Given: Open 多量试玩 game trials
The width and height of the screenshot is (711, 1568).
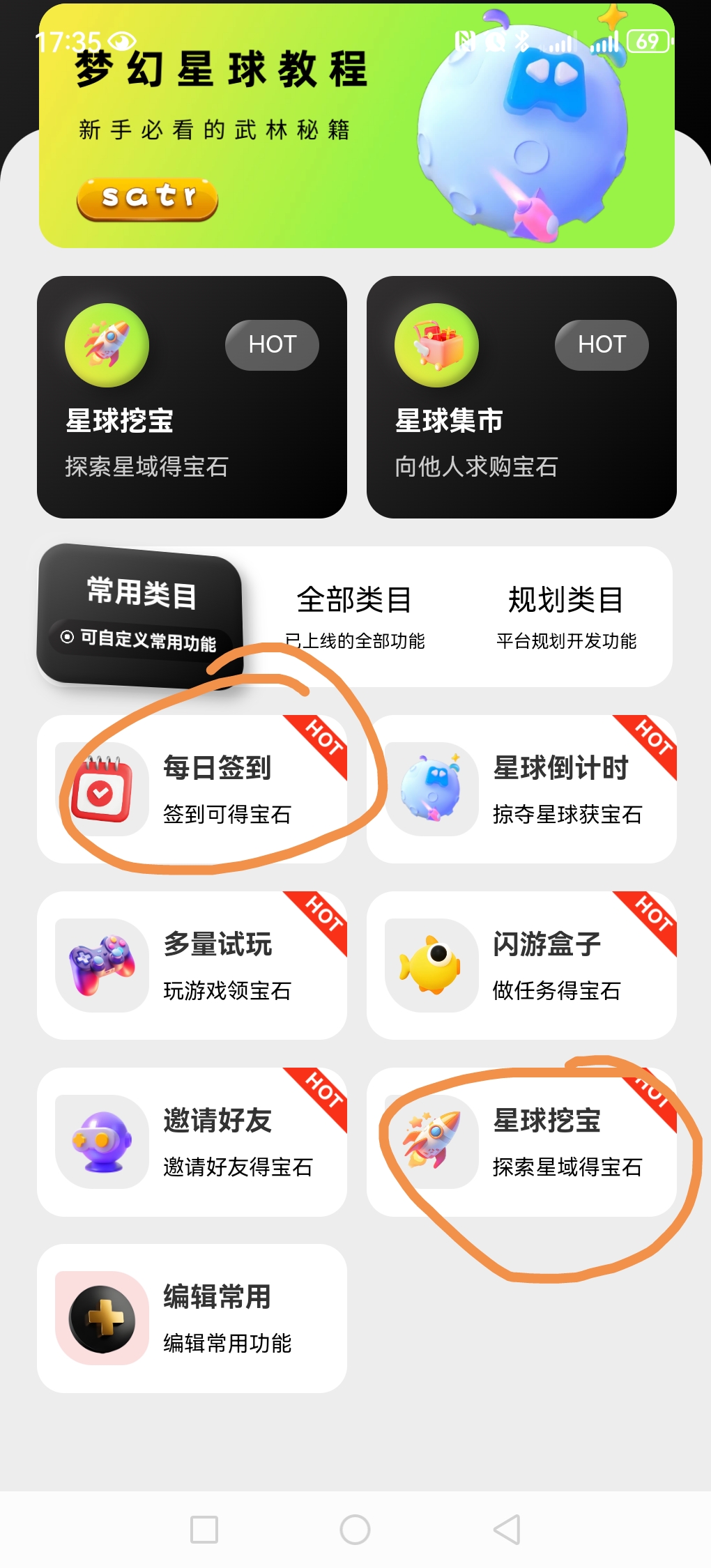Looking at the screenshot, I should (x=192, y=965).
